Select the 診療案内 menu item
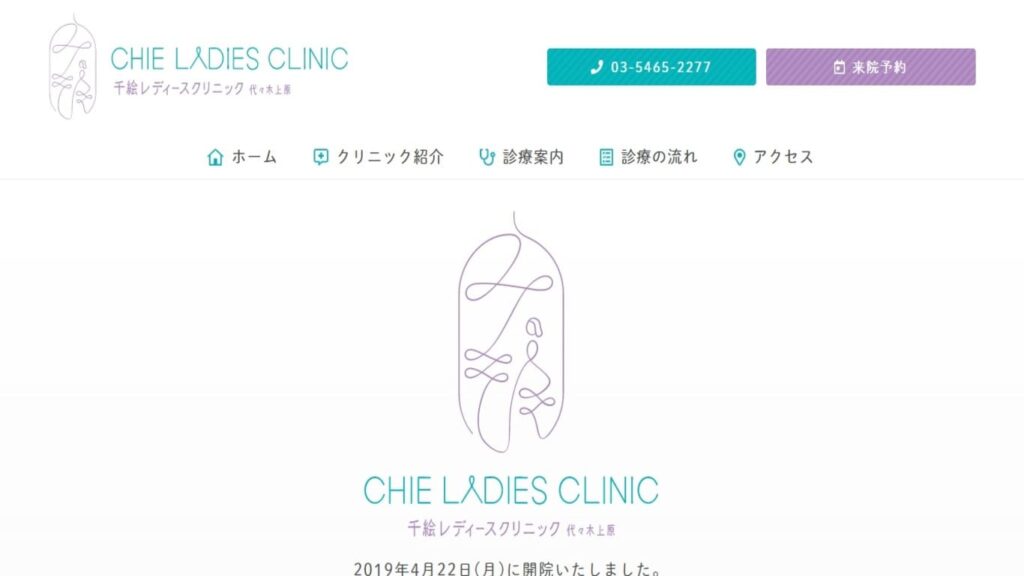 [x=521, y=157]
